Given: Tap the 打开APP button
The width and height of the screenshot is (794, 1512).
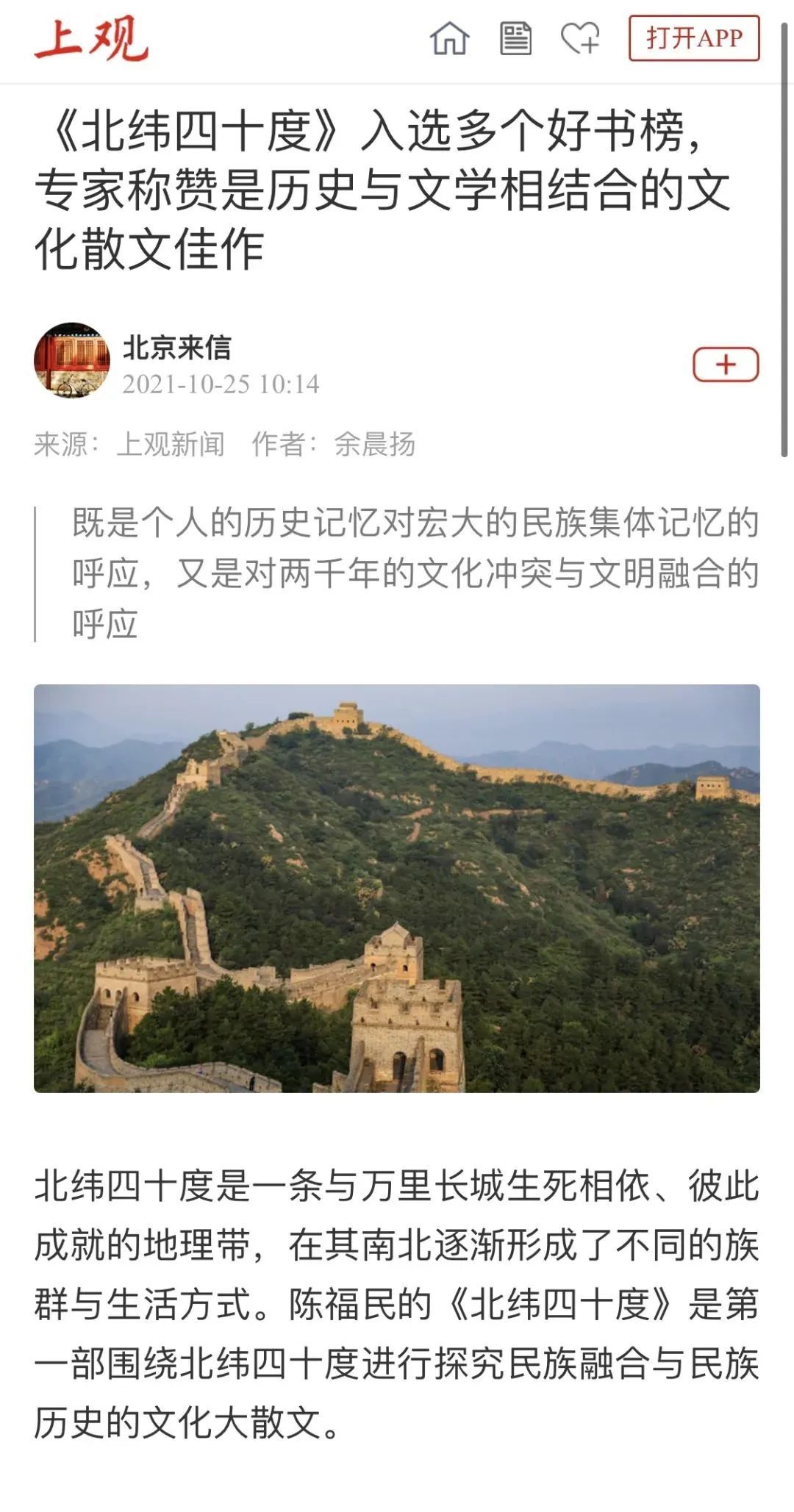Looking at the screenshot, I should 693,38.
